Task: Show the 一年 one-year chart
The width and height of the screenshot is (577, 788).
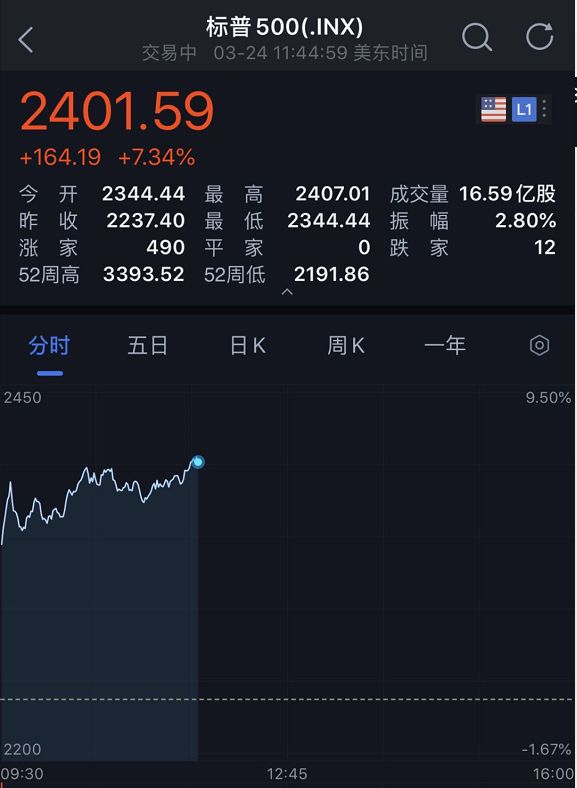Action: tap(445, 346)
